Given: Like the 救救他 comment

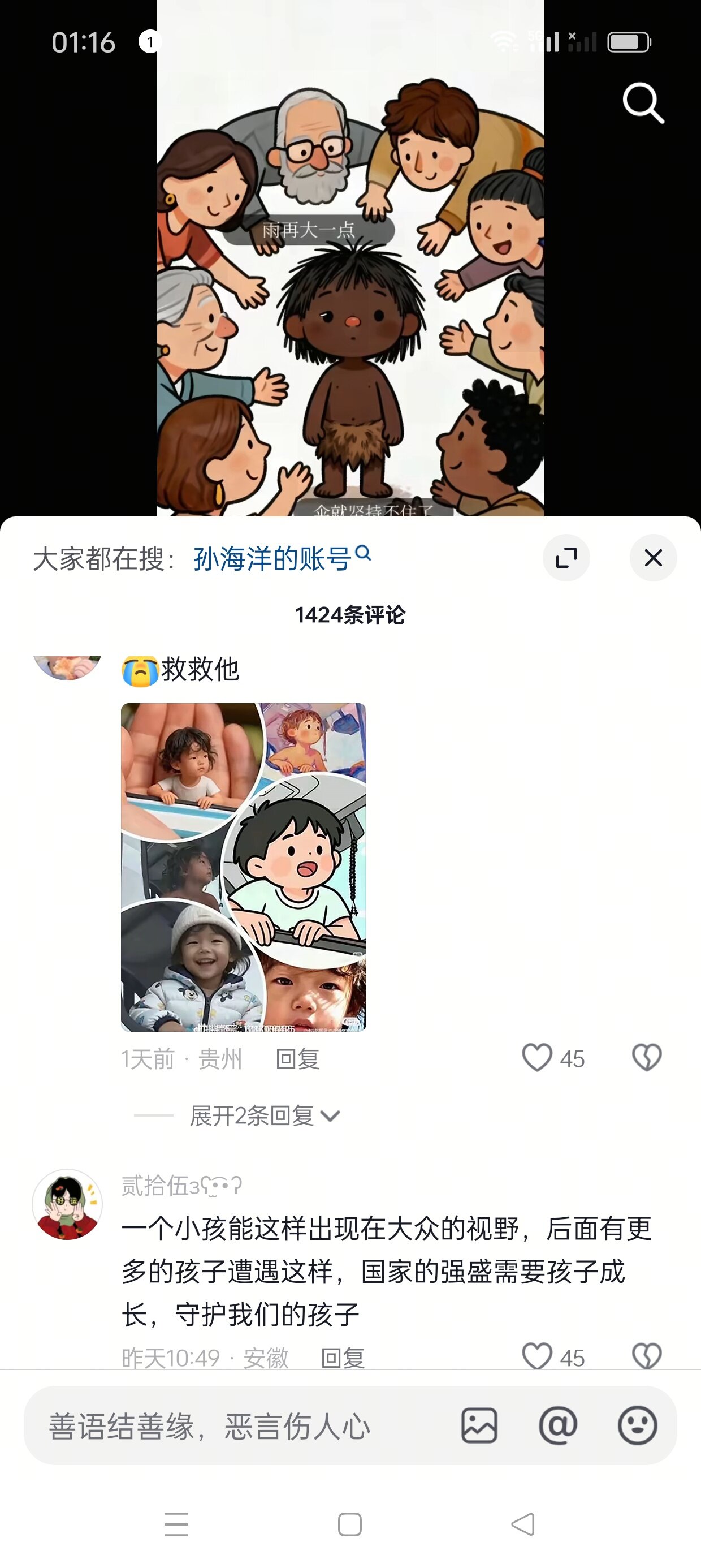Looking at the screenshot, I should point(537,1058).
